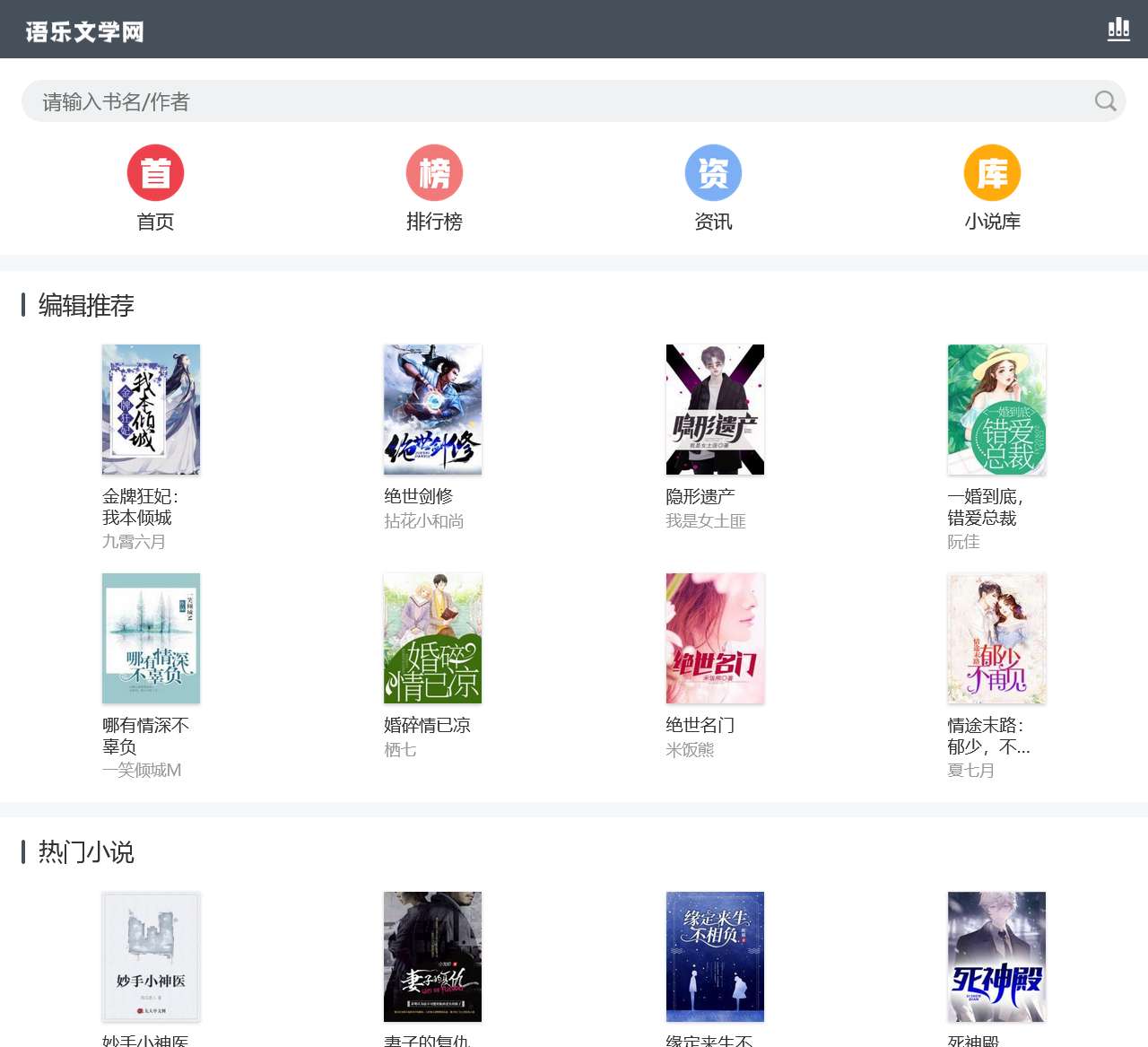Screen dimensions: 1148x1047
Task: Open the 小说库 novel library
Action: pyautogui.click(x=992, y=188)
